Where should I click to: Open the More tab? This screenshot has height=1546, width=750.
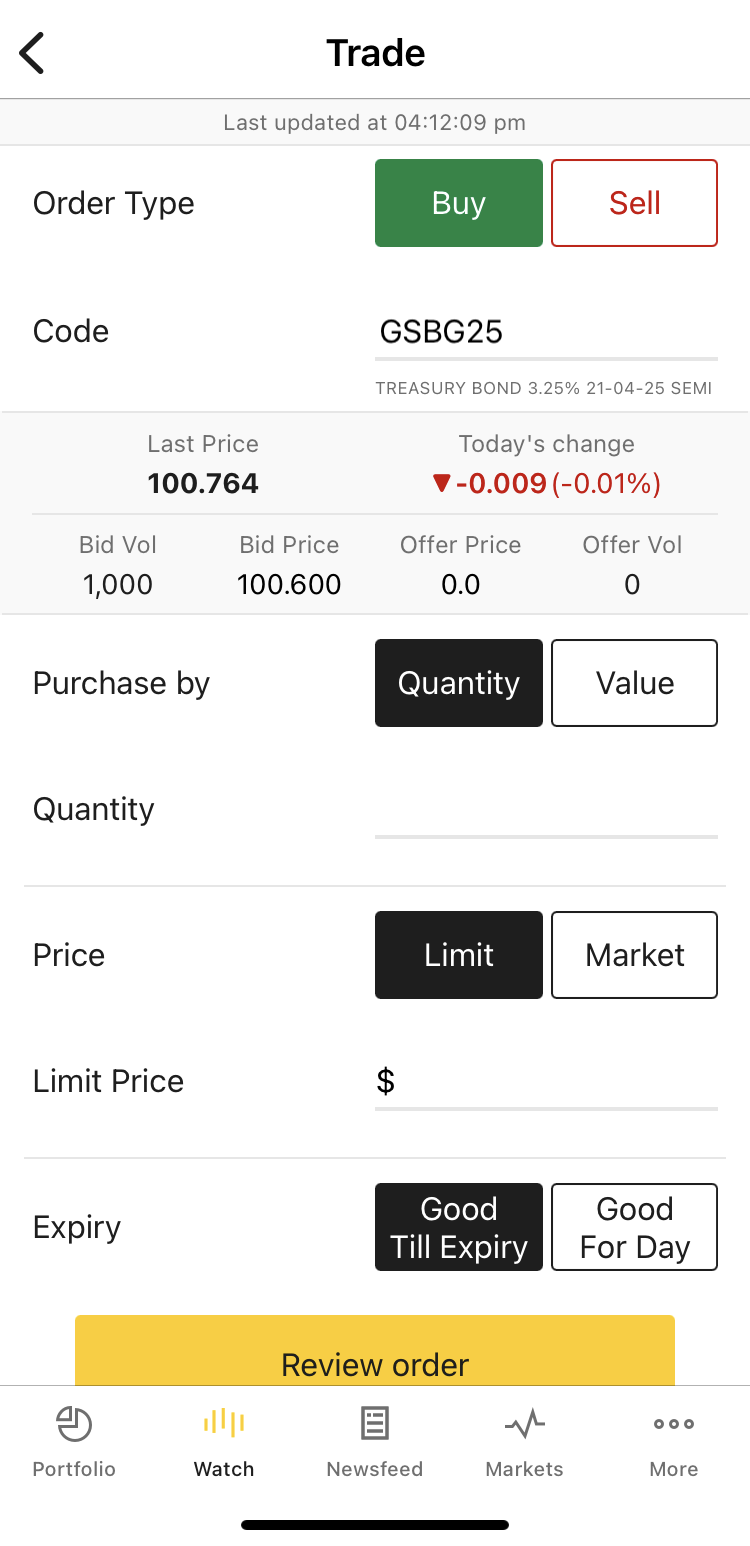point(674,1441)
